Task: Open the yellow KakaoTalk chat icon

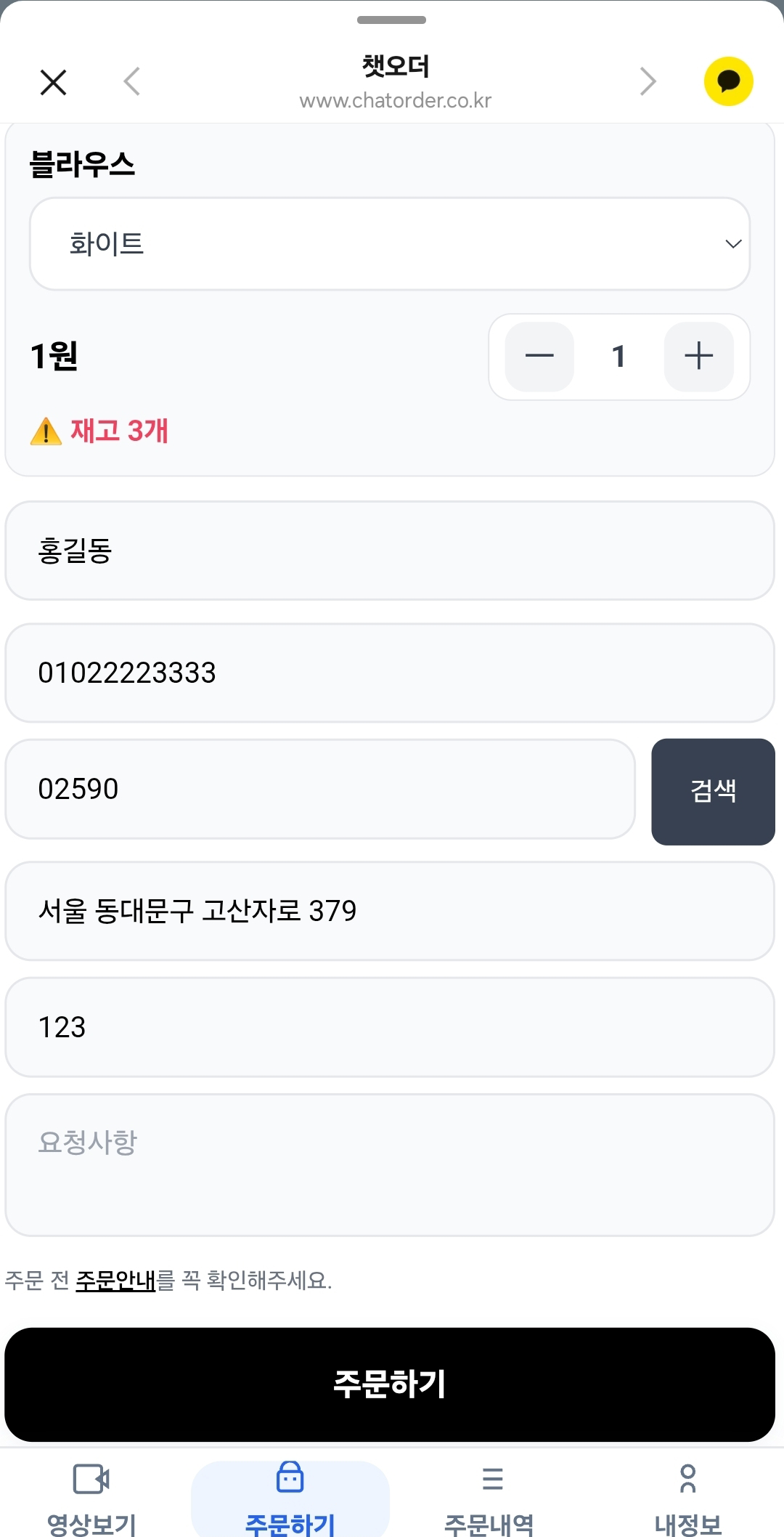Action: [x=728, y=81]
